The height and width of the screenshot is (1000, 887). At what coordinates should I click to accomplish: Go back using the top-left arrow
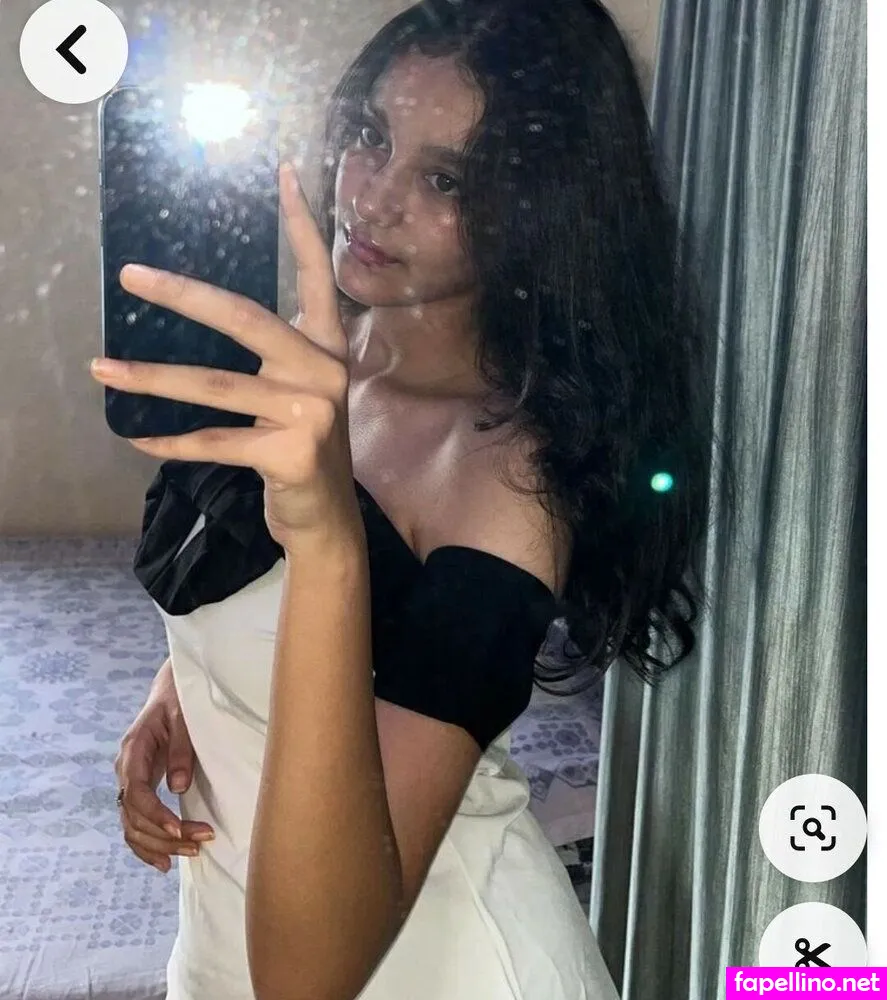[x=73, y=49]
